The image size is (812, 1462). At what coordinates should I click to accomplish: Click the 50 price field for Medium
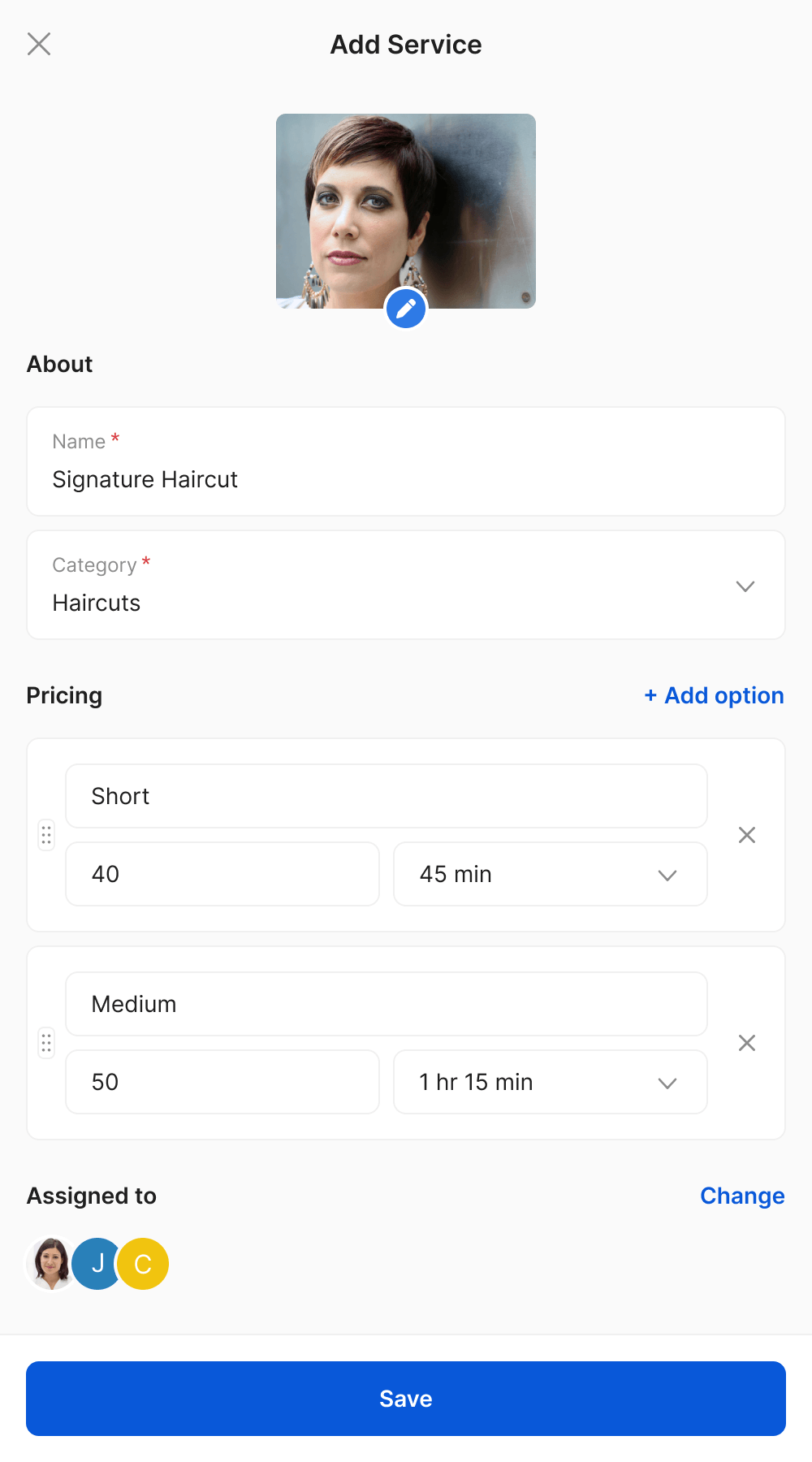click(222, 1081)
